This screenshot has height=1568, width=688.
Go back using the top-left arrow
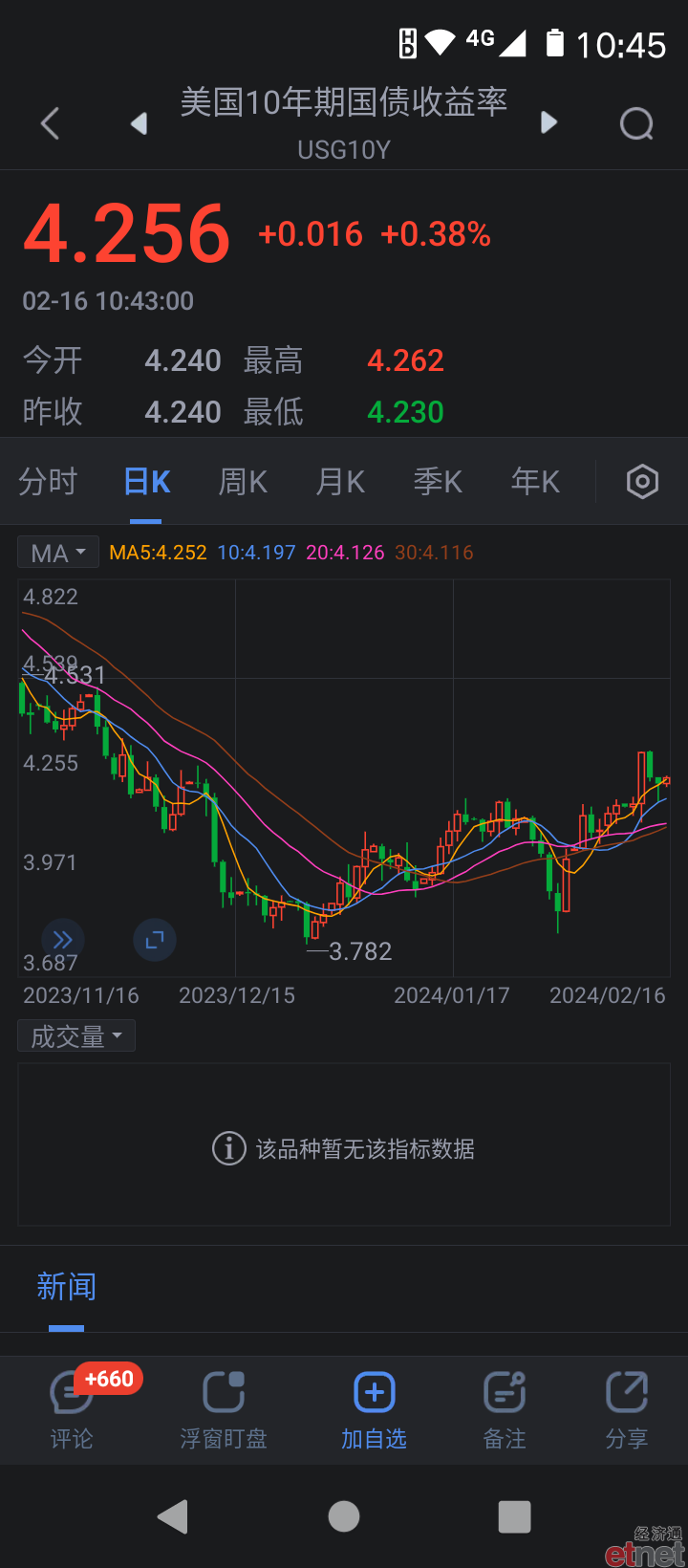click(x=51, y=123)
